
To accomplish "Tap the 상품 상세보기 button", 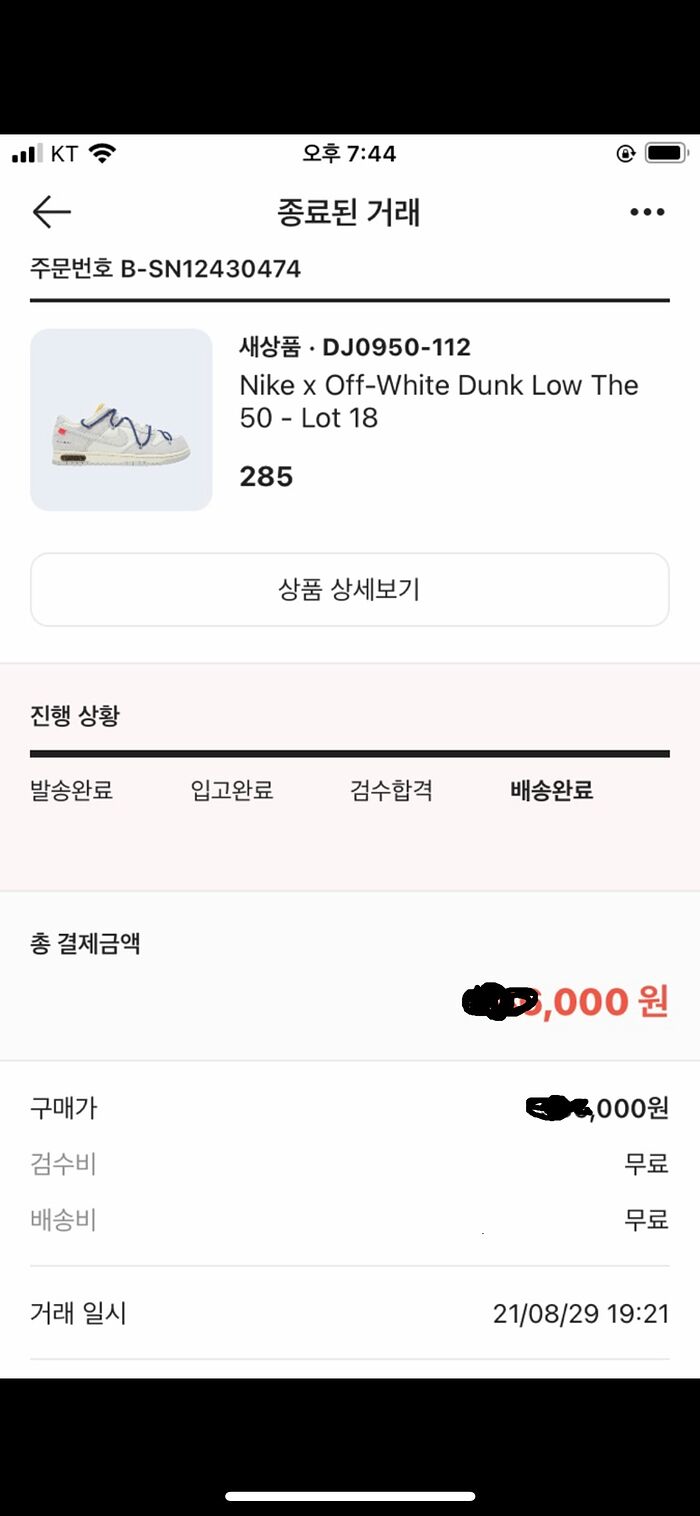I will [349, 590].
